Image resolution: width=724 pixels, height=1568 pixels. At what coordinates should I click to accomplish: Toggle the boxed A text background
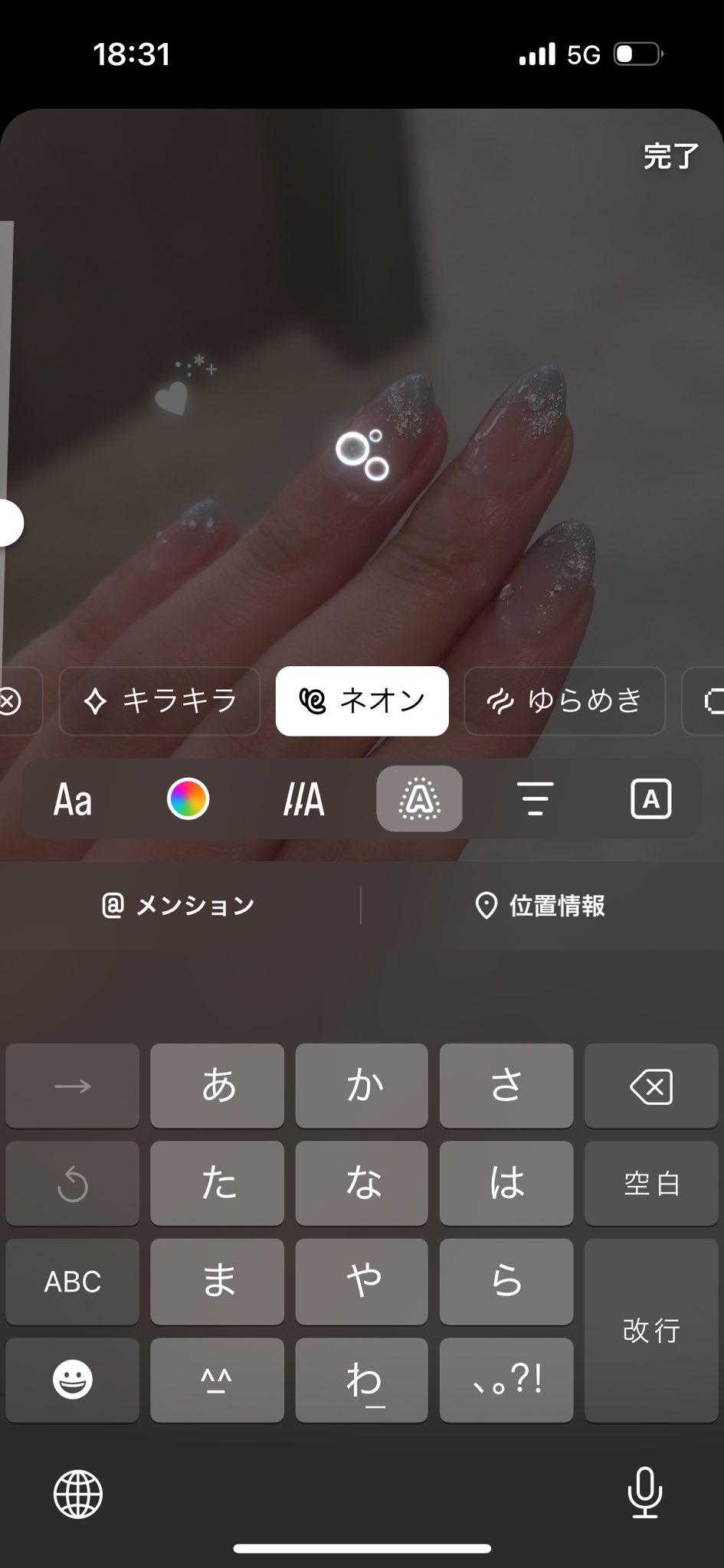click(x=650, y=799)
